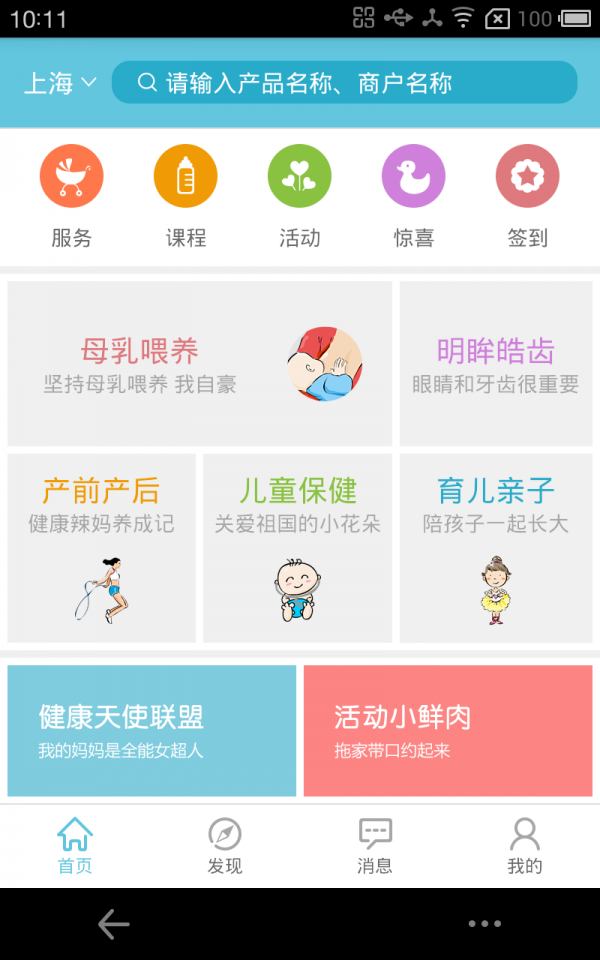Switch to the 发现 discover tab
This screenshot has height=960, width=600.
[x=225, y=846]
